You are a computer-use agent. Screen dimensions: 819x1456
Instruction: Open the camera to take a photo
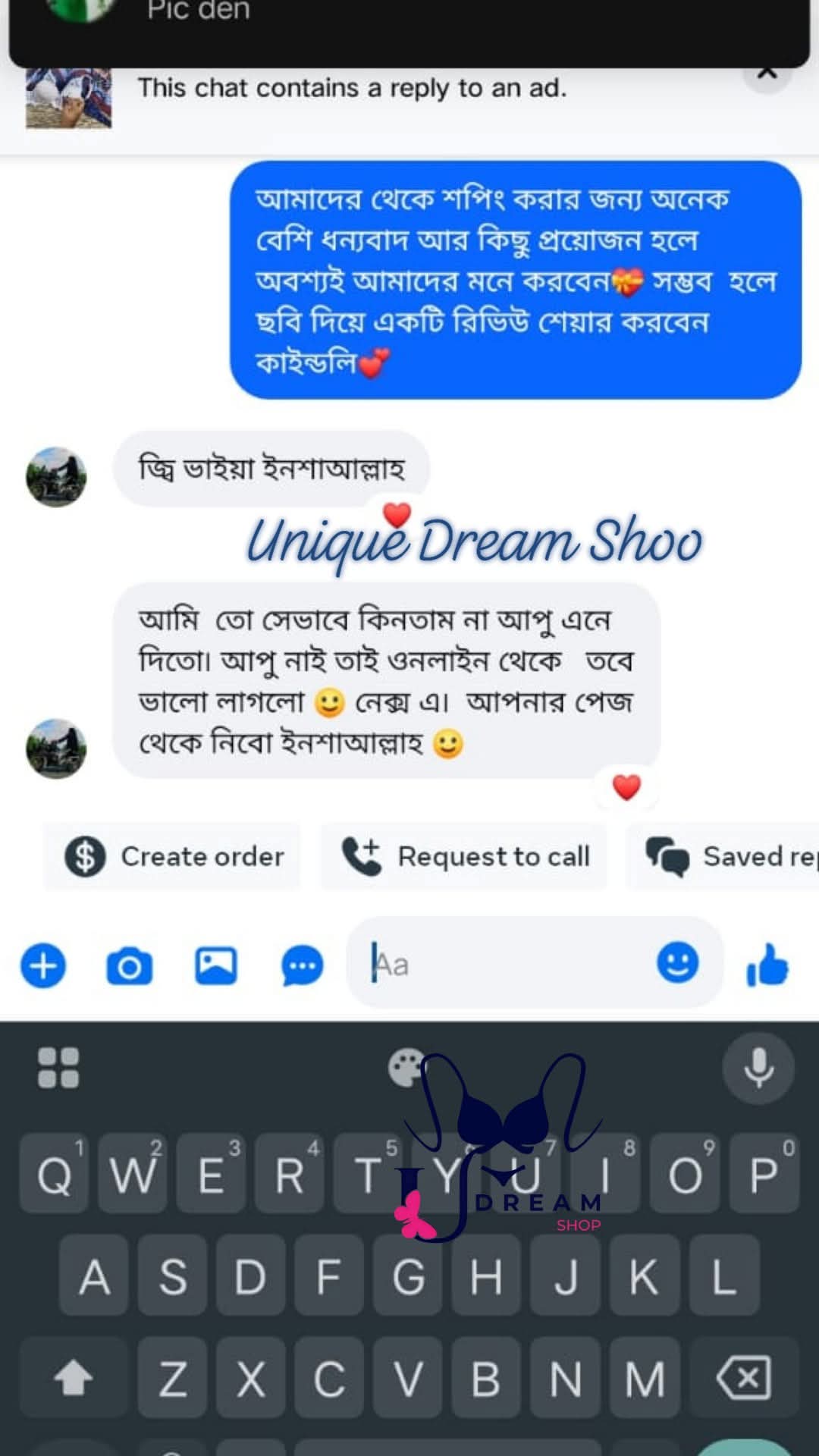(129, 966)
